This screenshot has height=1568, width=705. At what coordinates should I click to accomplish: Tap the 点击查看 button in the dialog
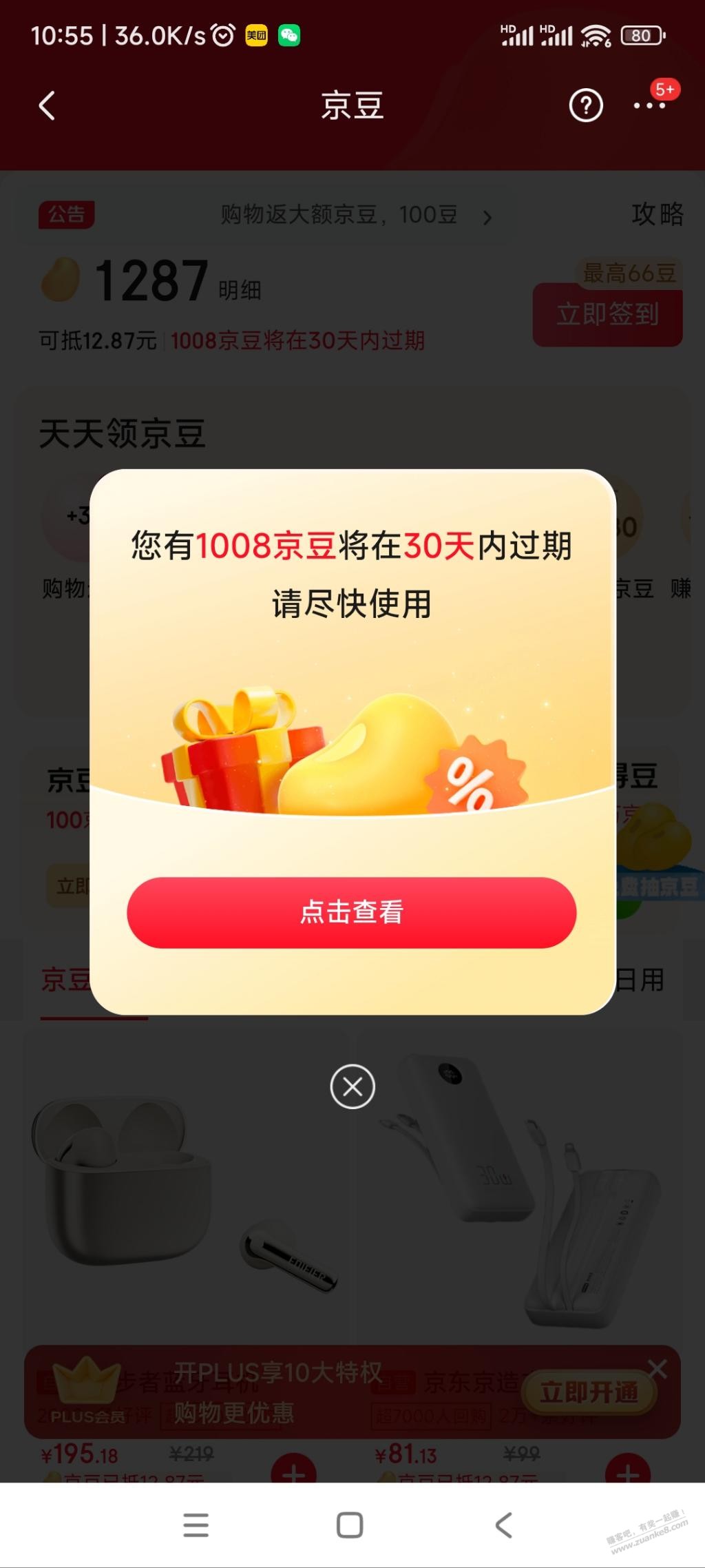click(351, 912)
